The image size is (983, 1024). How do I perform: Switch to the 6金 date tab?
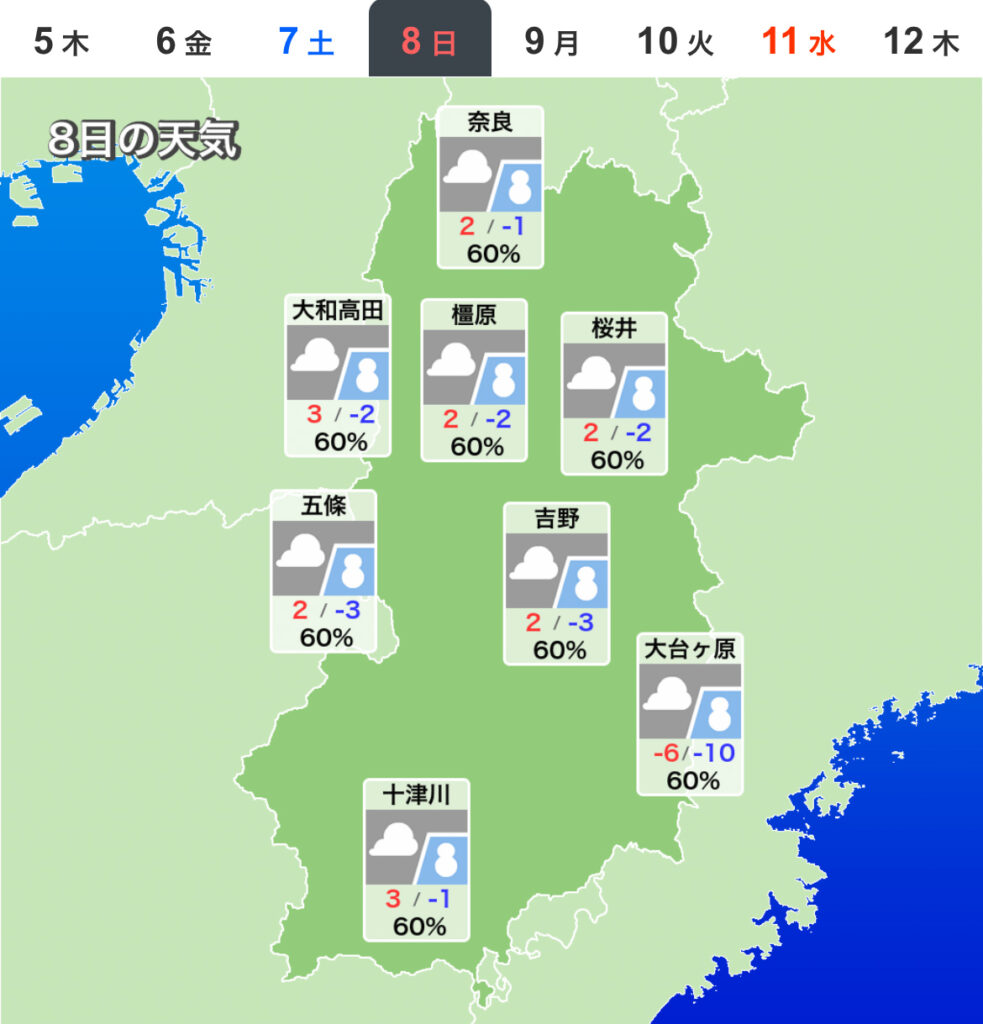184,42
